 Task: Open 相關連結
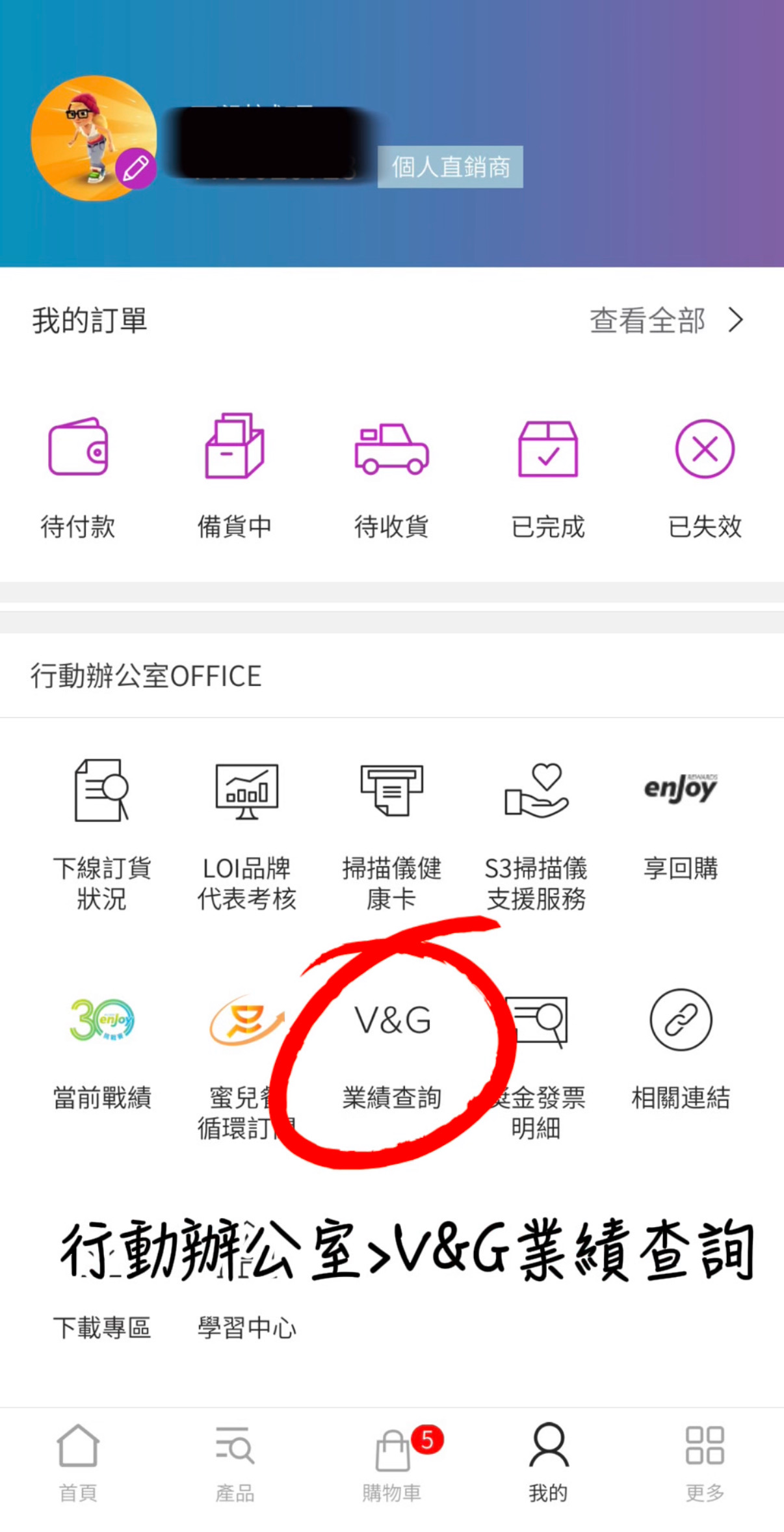(x=681, y=1051)
